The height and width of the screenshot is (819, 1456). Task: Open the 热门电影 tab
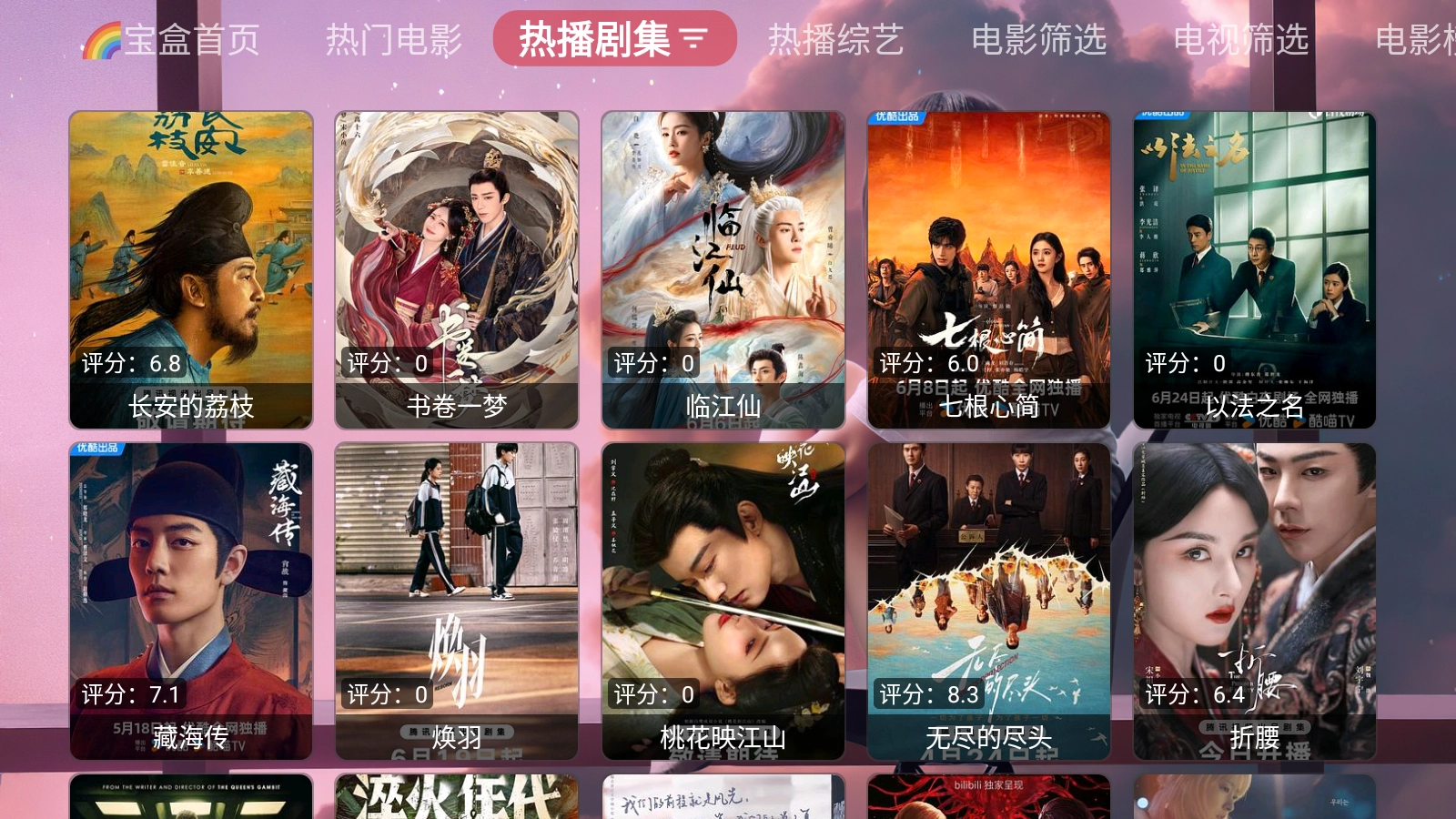coord(394,40)
